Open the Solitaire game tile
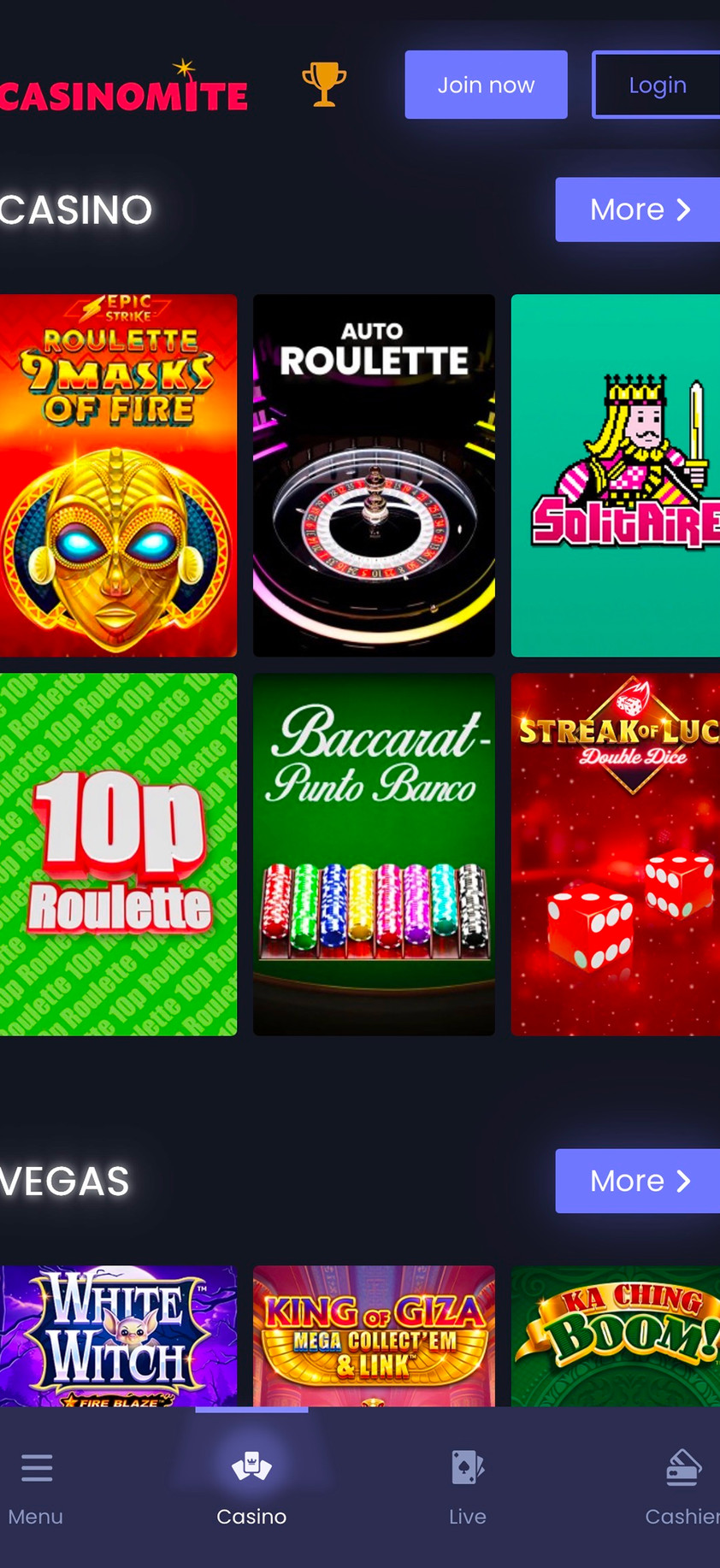The height and width of the screenshot is (1568, 720). click(x=616, y=475)
